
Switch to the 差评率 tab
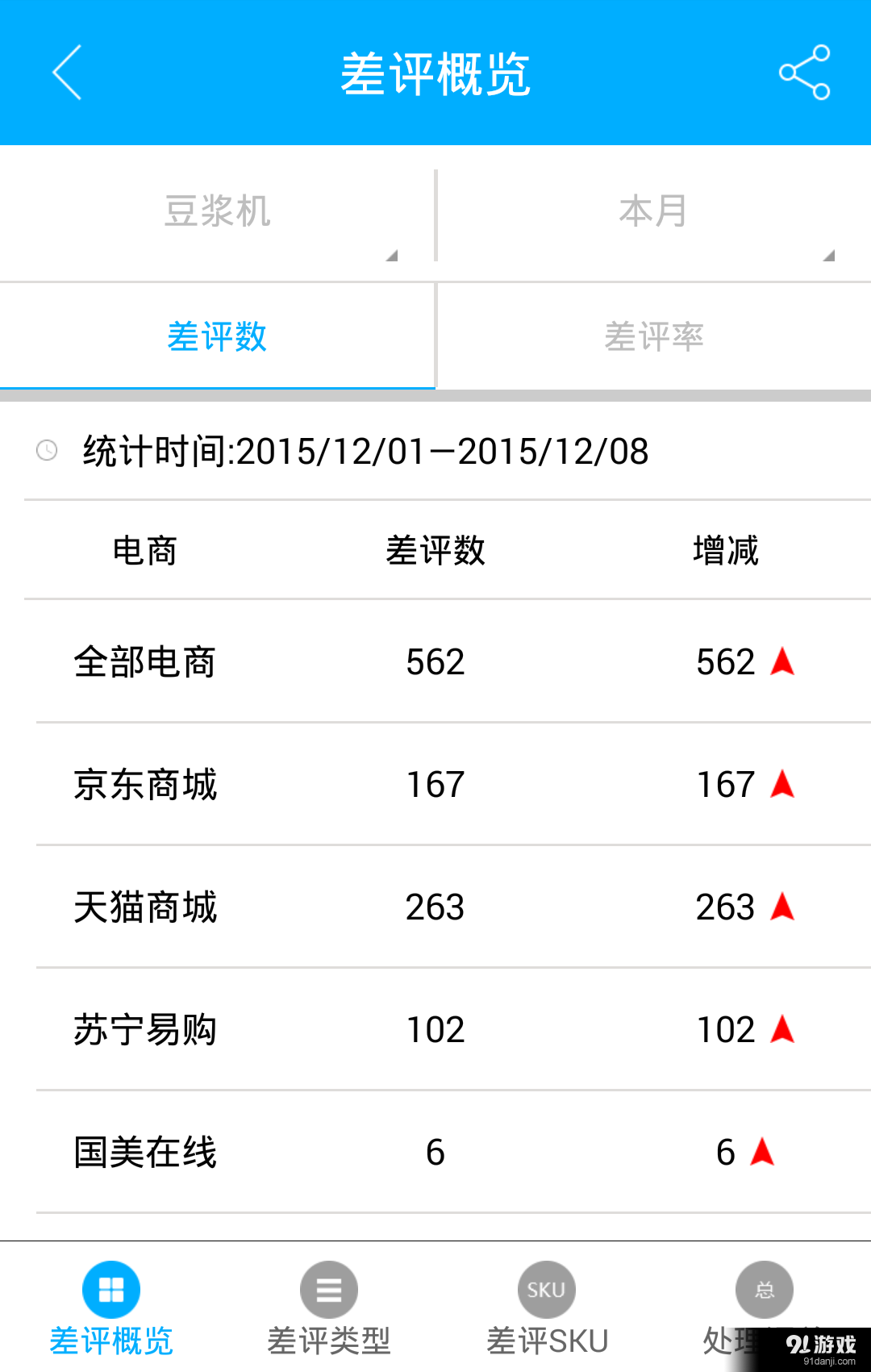[x=653, y=337]
